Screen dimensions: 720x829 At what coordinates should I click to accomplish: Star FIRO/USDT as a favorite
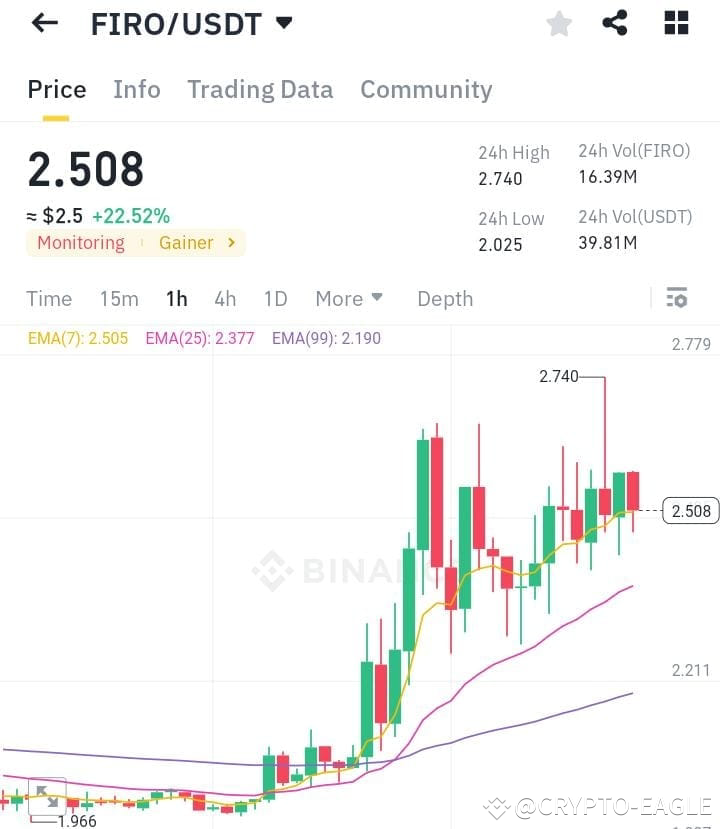point(559,24)
